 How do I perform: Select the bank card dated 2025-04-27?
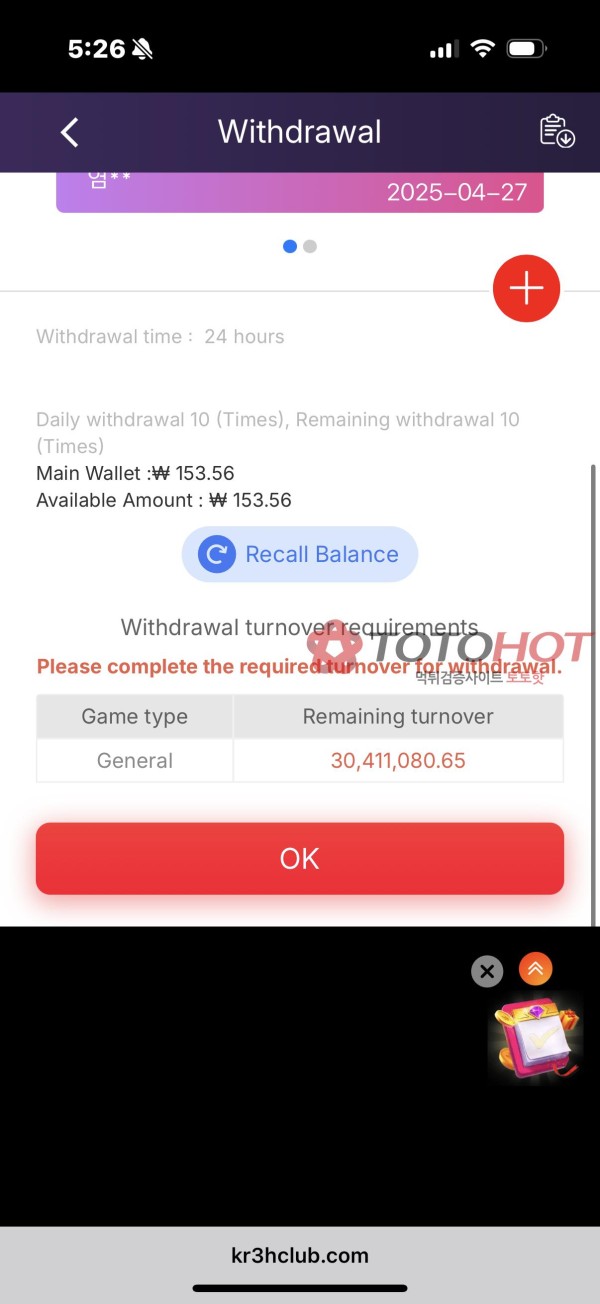[300, 192]
